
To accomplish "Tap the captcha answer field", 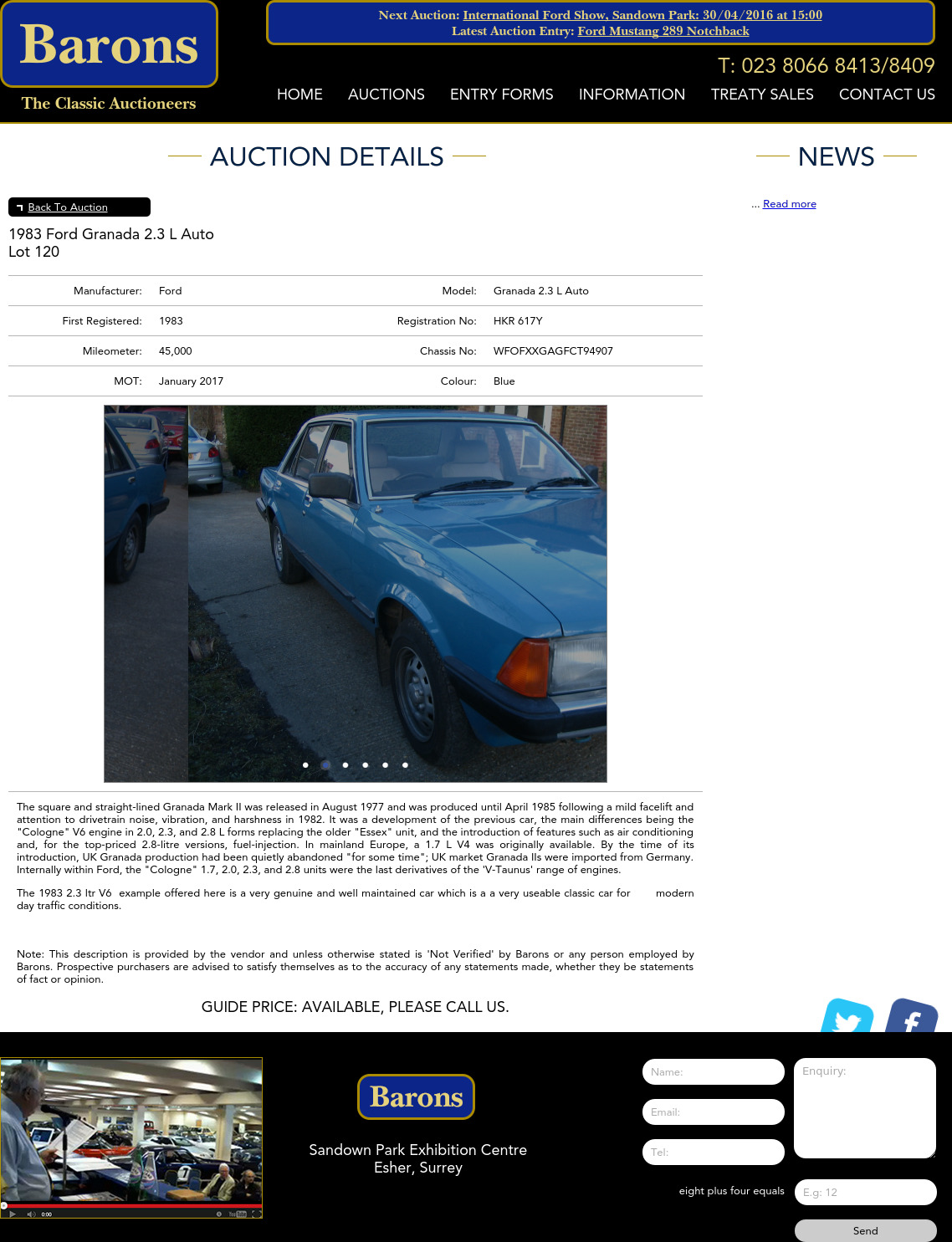I will click(865, 1192).
